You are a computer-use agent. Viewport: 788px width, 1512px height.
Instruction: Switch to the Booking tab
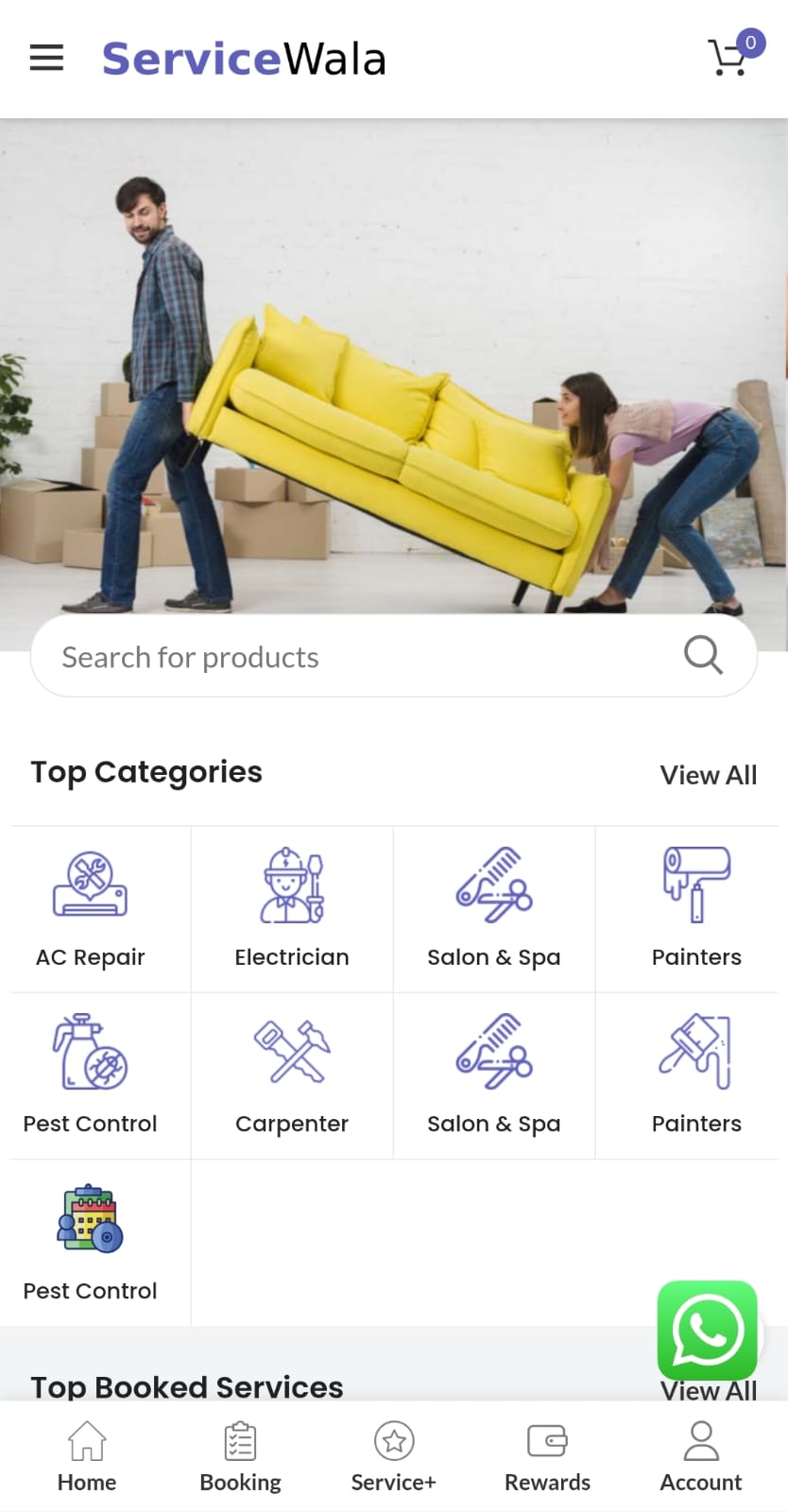[240, 1457]
